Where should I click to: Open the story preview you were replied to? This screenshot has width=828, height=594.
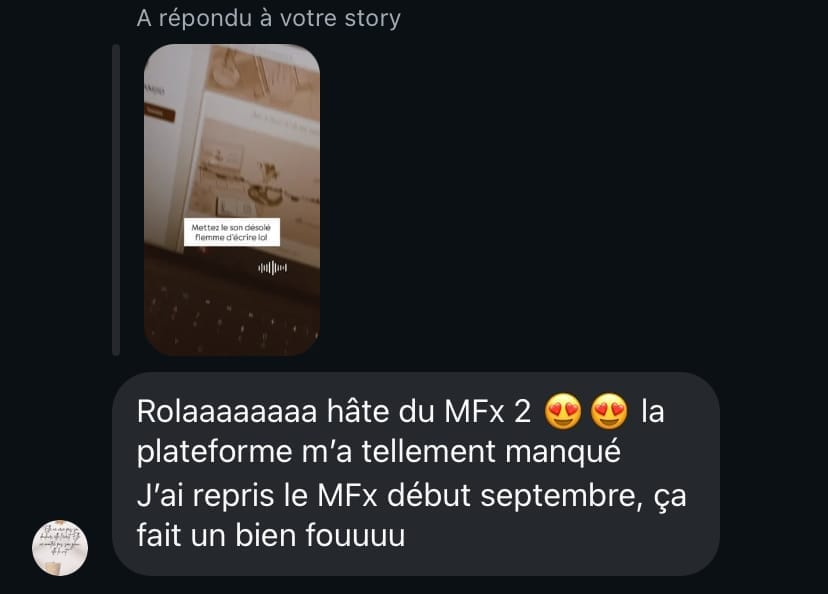(232, 200)
